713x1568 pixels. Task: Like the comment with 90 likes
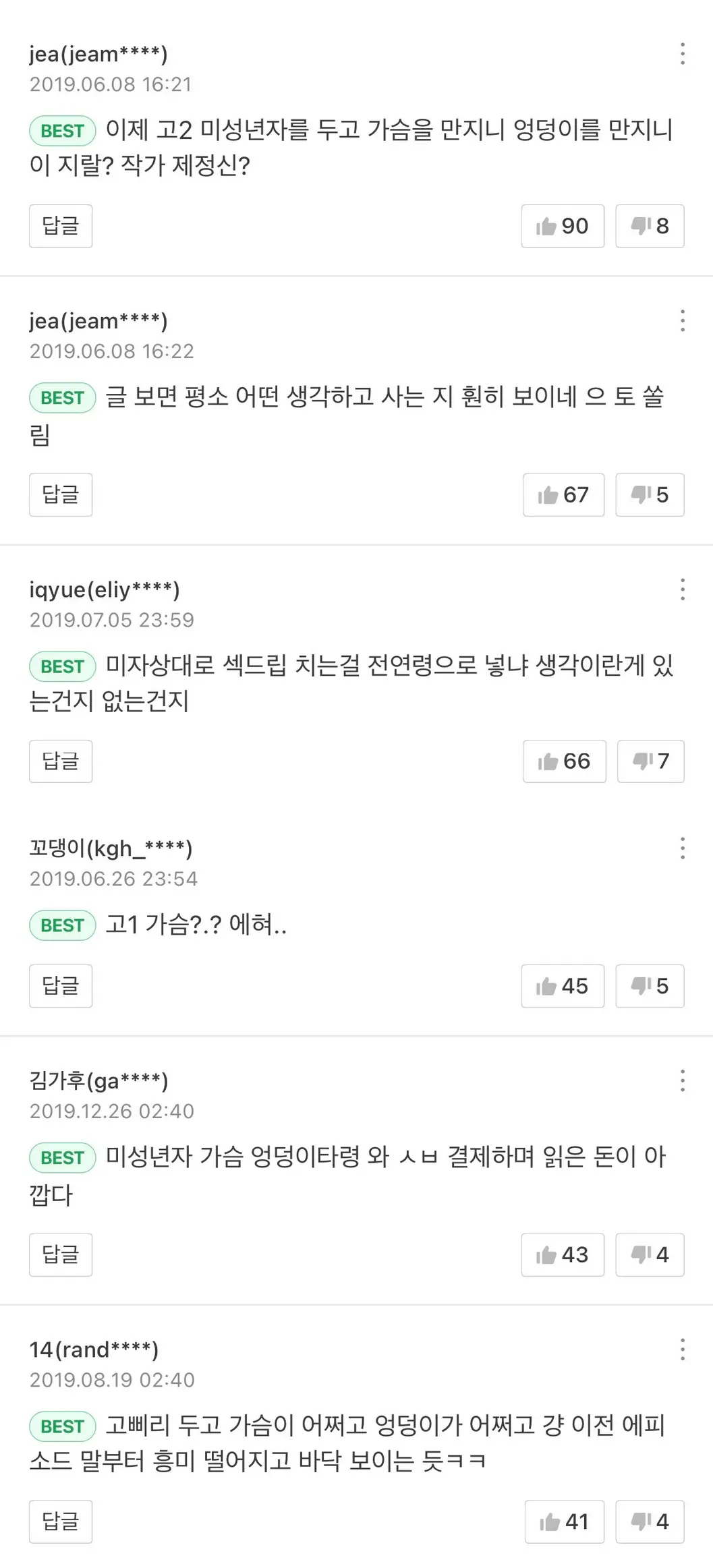coord(563,226)
